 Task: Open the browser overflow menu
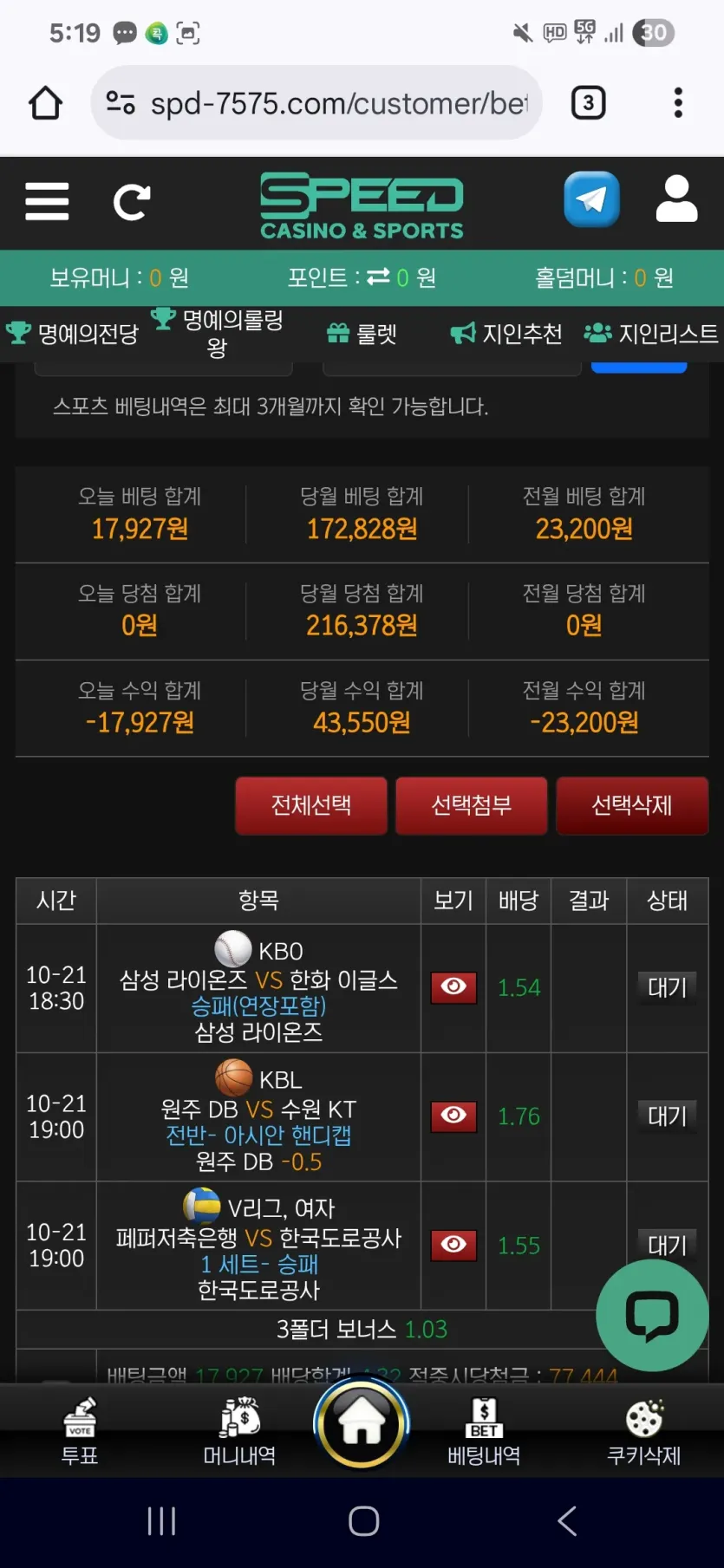click(x=678, y=103)
